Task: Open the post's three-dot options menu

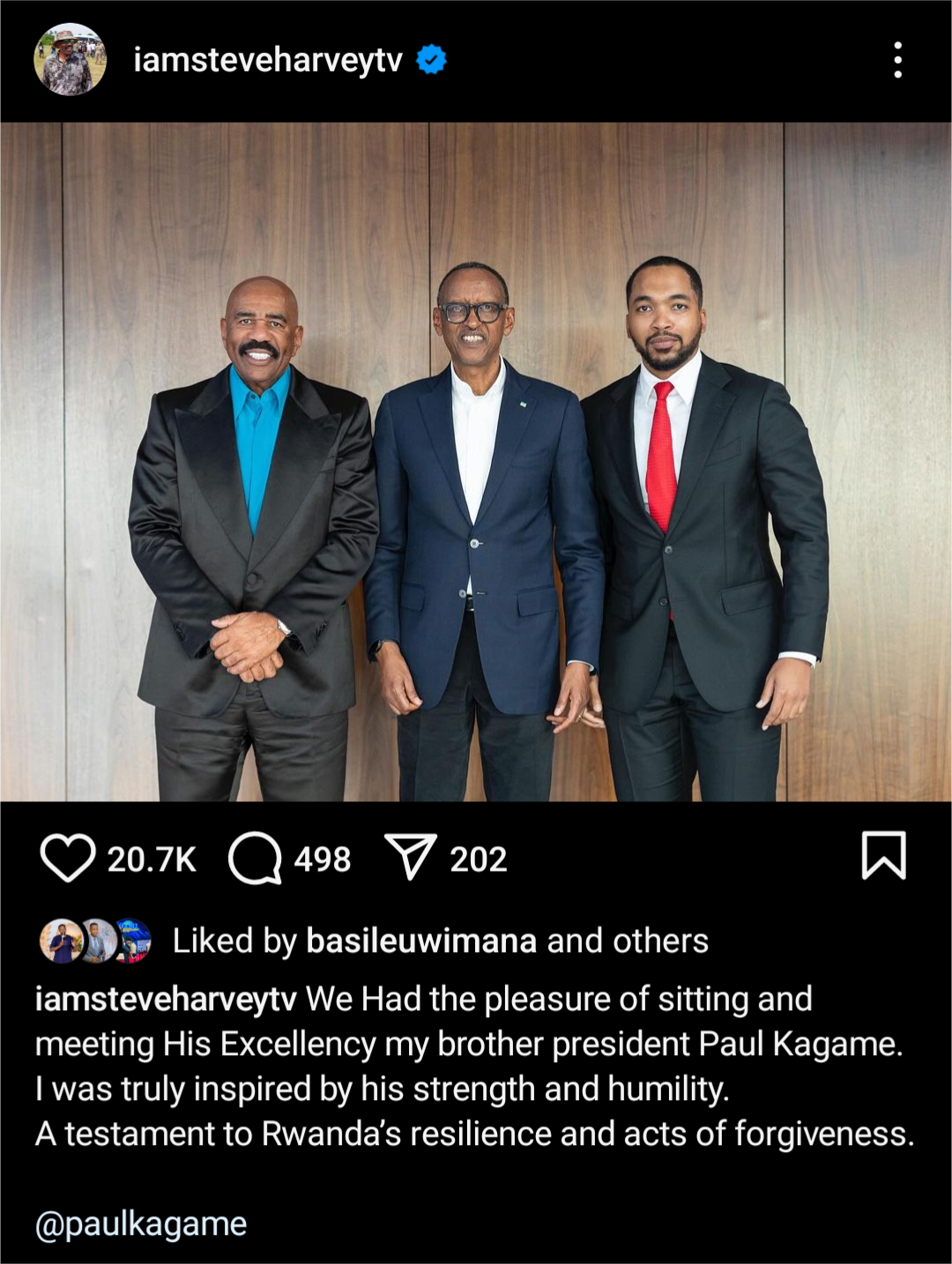Action: click(x=897, y=60)
